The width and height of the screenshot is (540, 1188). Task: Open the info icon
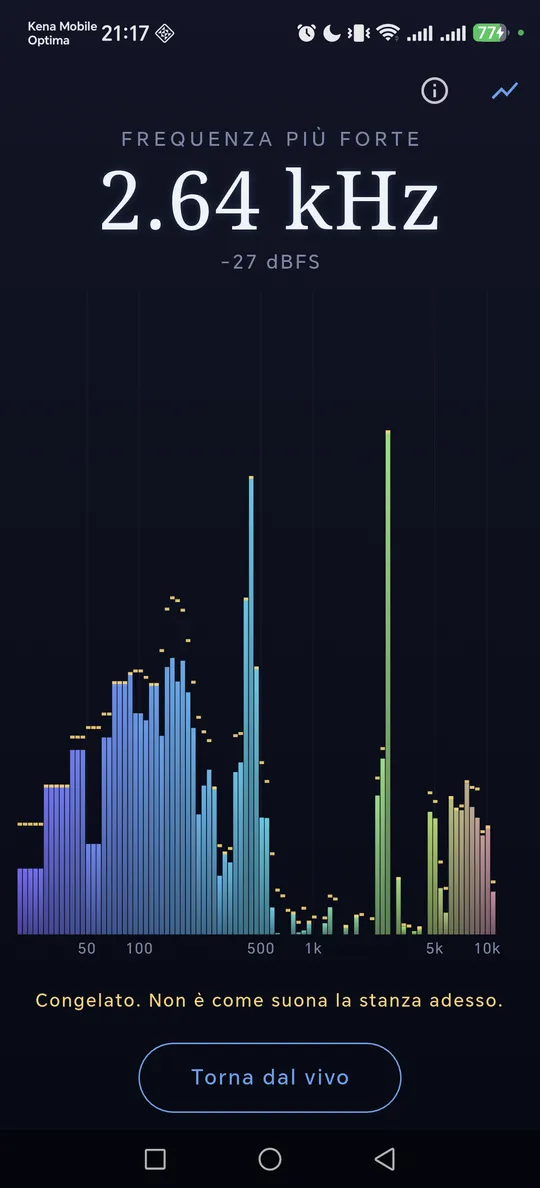(x=435, y=92)
